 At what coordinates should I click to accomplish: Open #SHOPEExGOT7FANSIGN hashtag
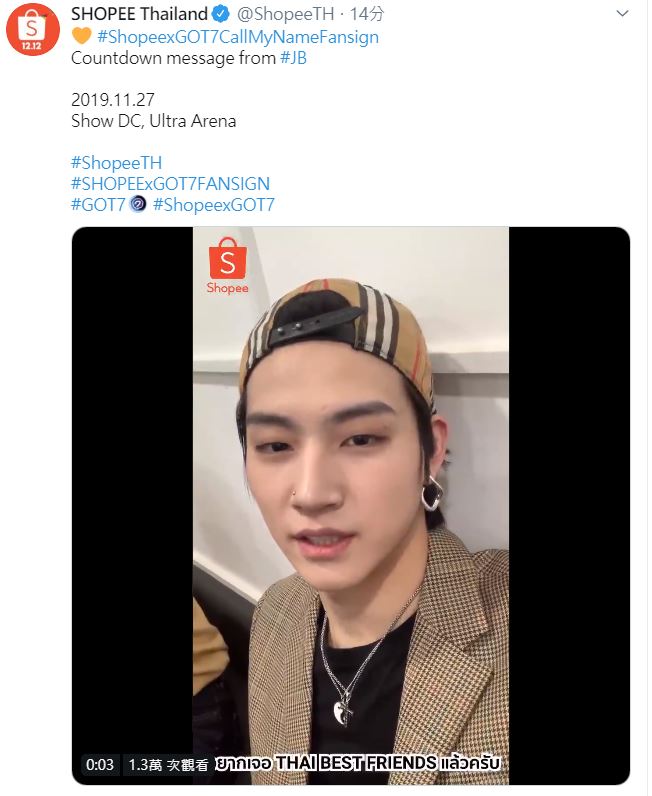170,184
